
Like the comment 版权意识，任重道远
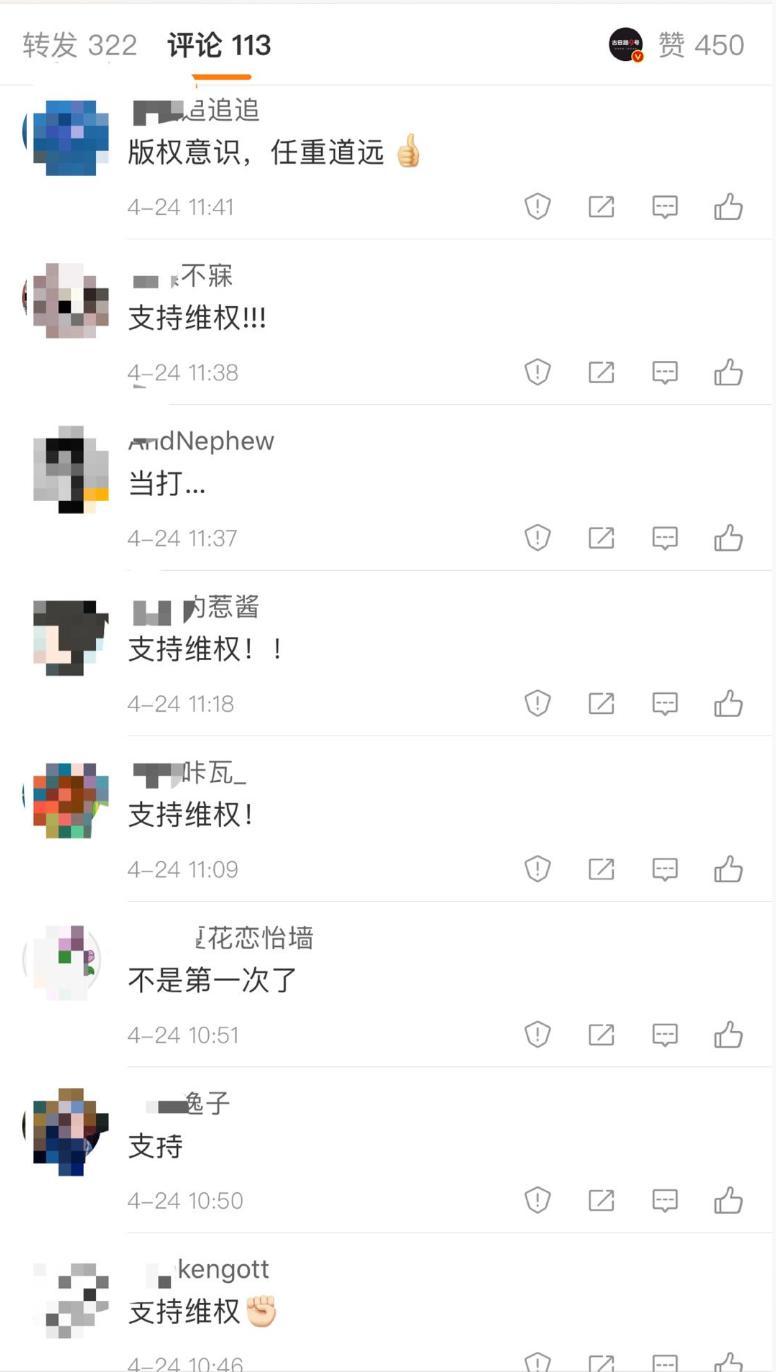[728, 207]
